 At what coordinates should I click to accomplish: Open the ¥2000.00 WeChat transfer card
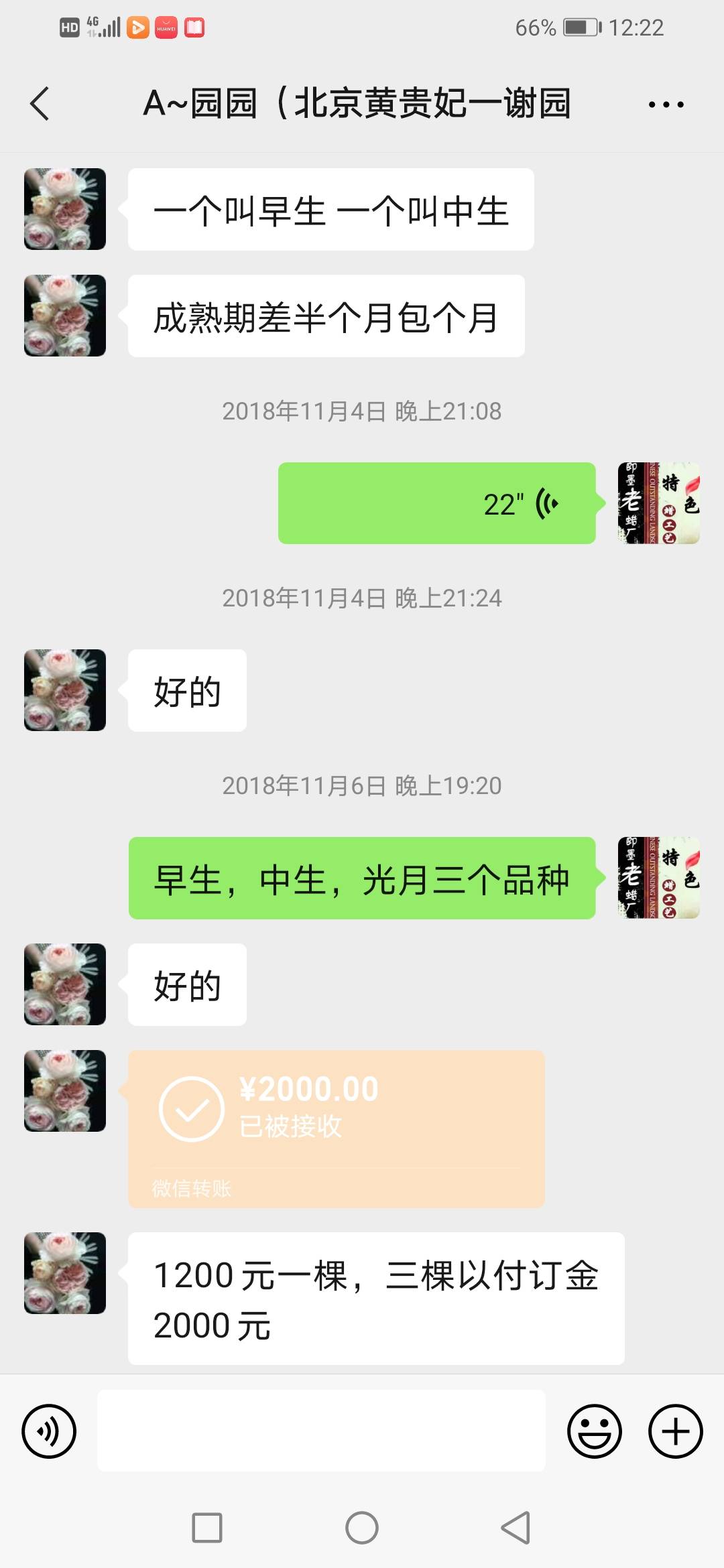coord(337,1129)
